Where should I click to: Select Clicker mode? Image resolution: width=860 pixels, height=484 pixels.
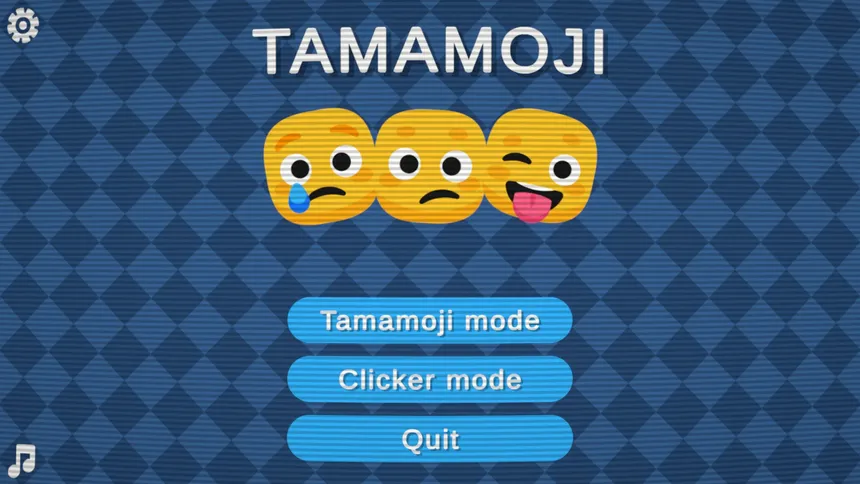point(430,380)
